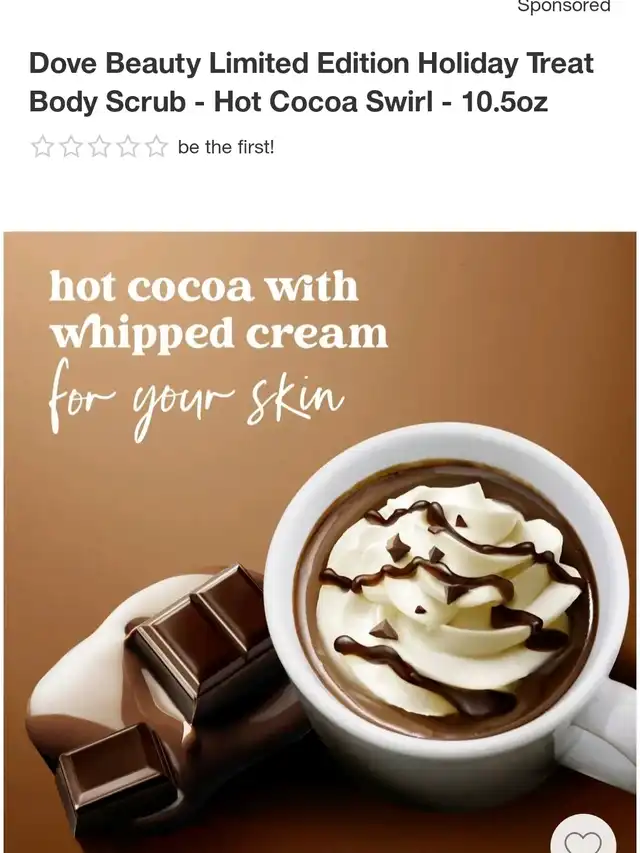Open the hot cocoa product image
The height and width of the screenshot is (853, 640).
[320, 540]
